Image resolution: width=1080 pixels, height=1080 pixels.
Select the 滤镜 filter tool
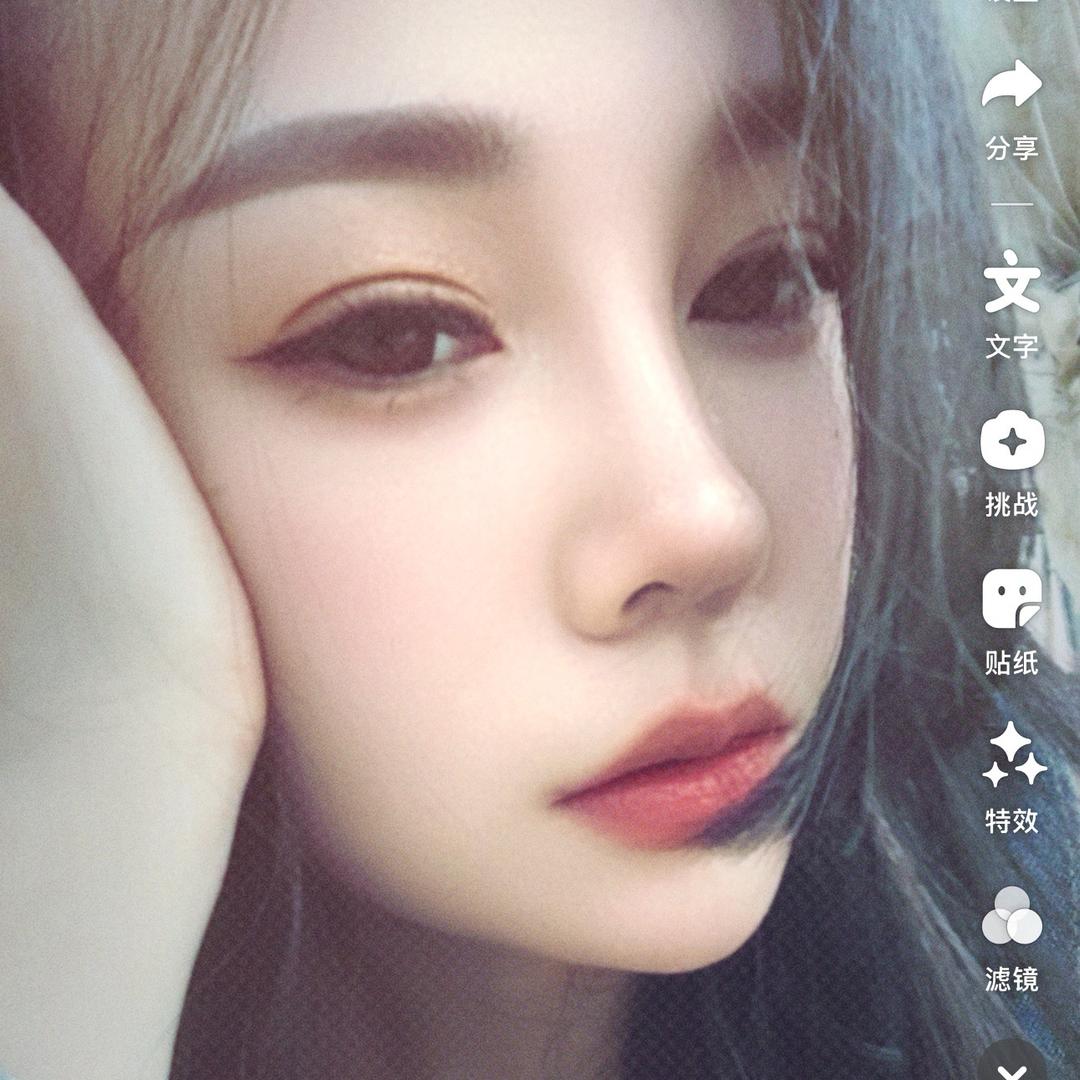pos(1012,915)
